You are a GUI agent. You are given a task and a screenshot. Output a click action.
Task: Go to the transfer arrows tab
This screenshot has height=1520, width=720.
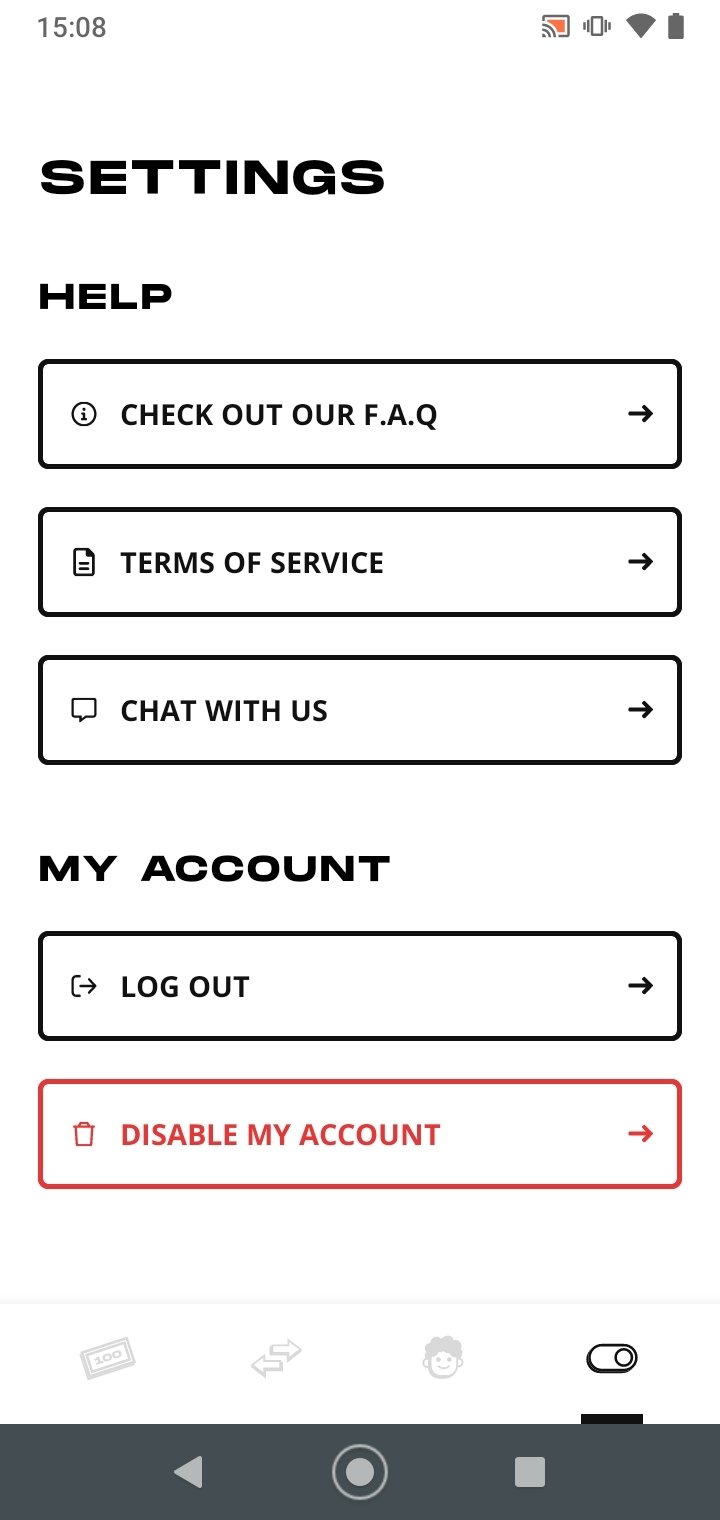point(276,1358)
